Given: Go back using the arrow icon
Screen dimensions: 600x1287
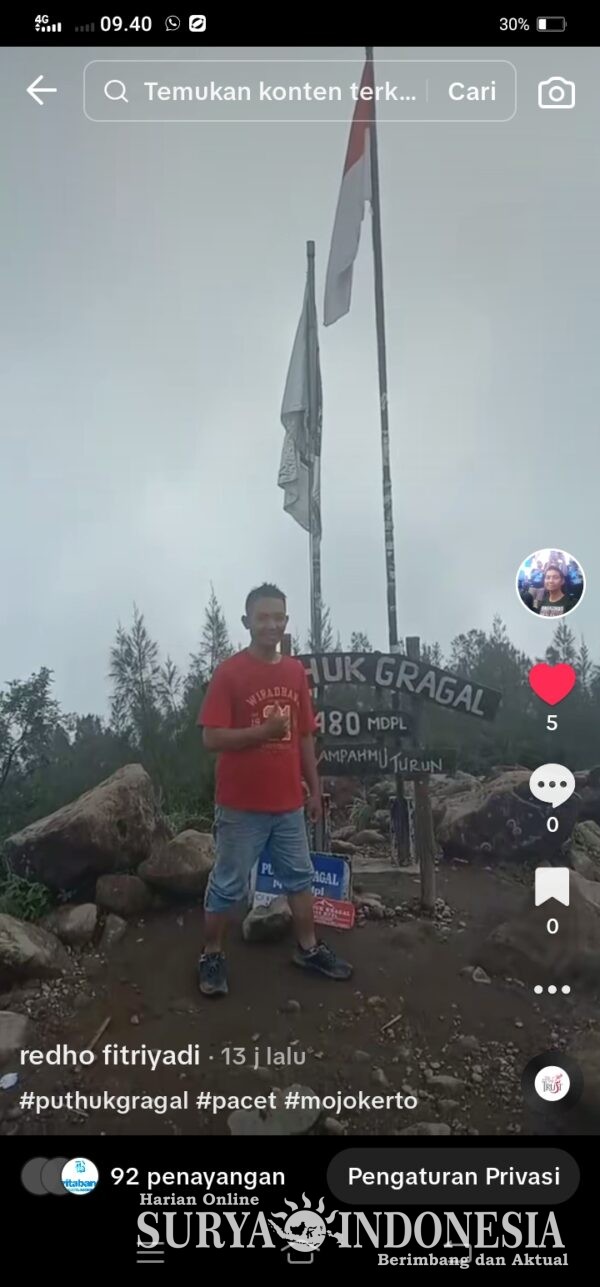Looking at the screenshot, I should (41, 91).
